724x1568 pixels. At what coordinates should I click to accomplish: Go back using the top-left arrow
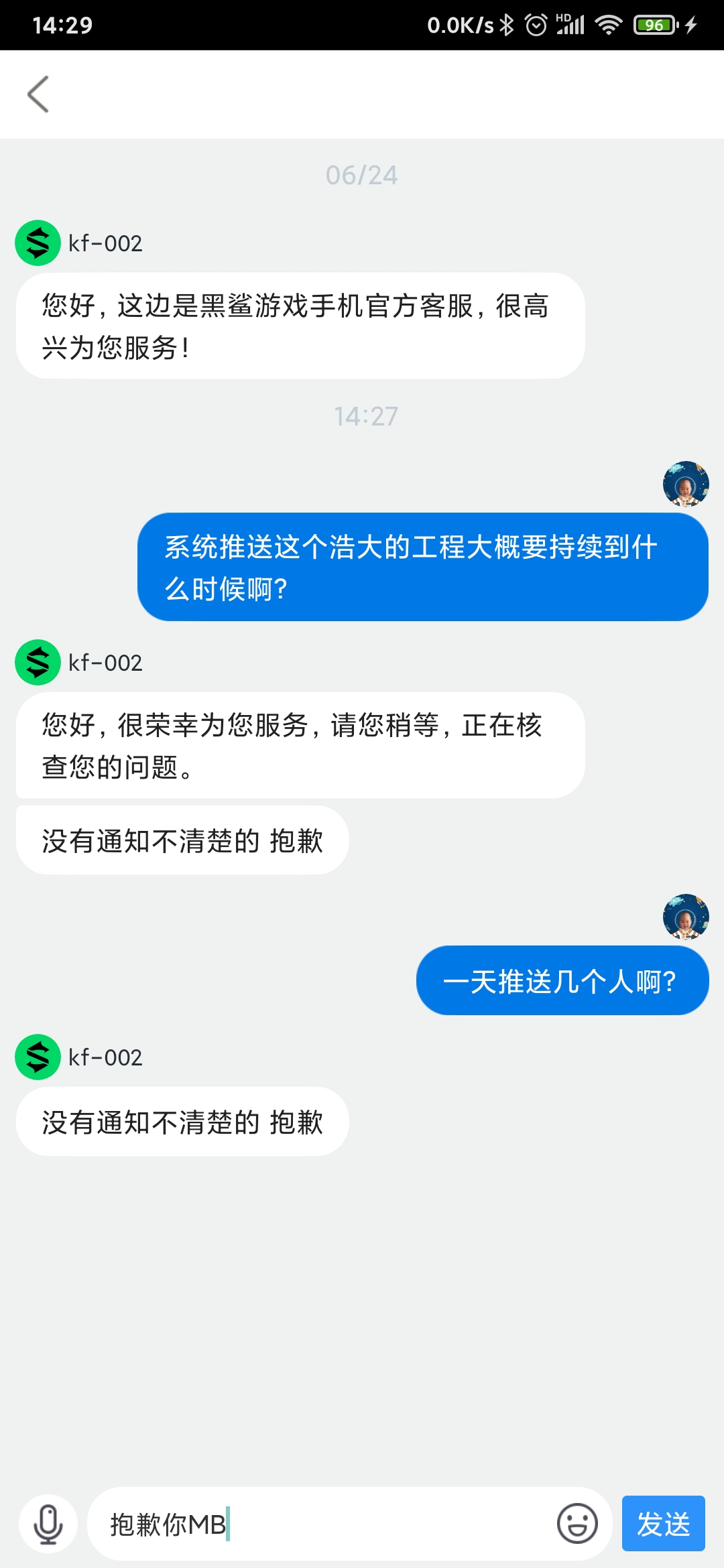click(38, 94)
